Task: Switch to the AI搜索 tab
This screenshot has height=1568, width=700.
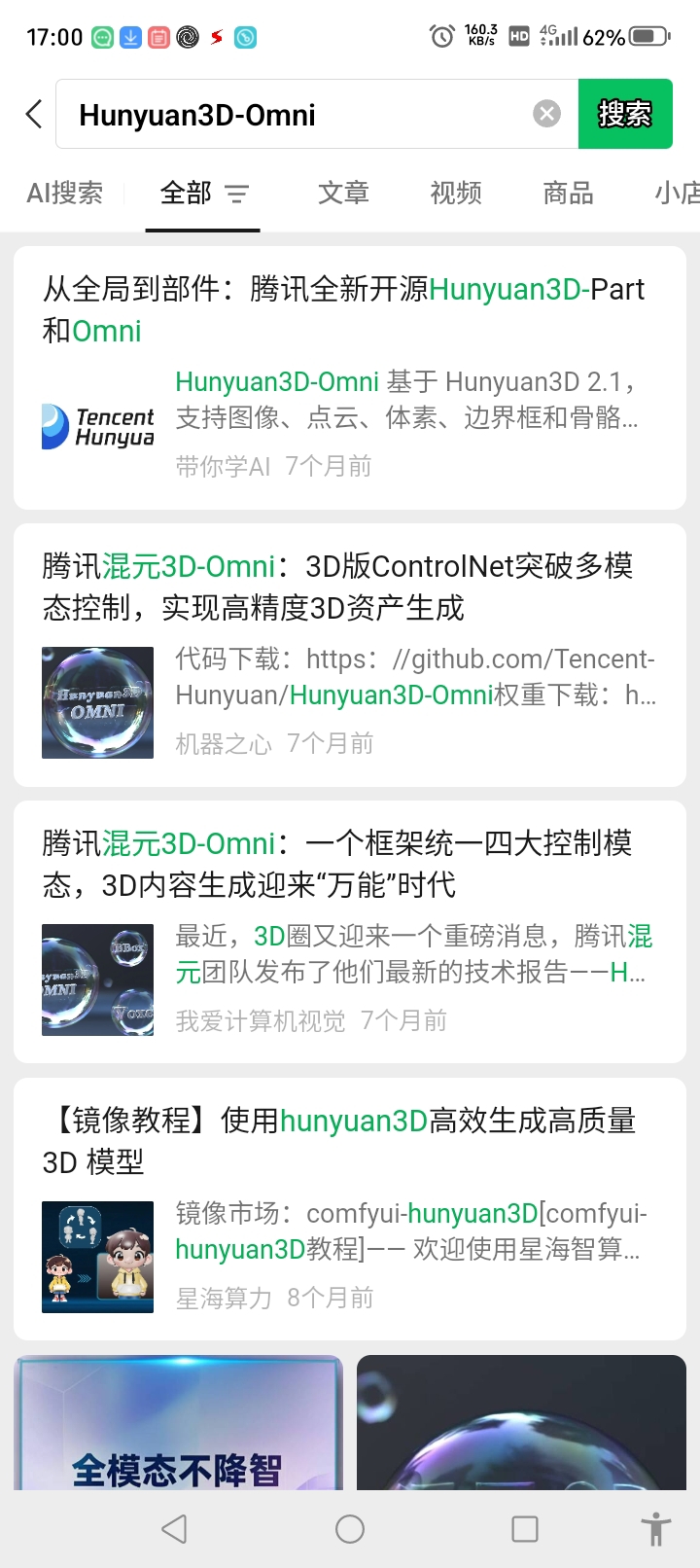Action: [x=64, y=193]
